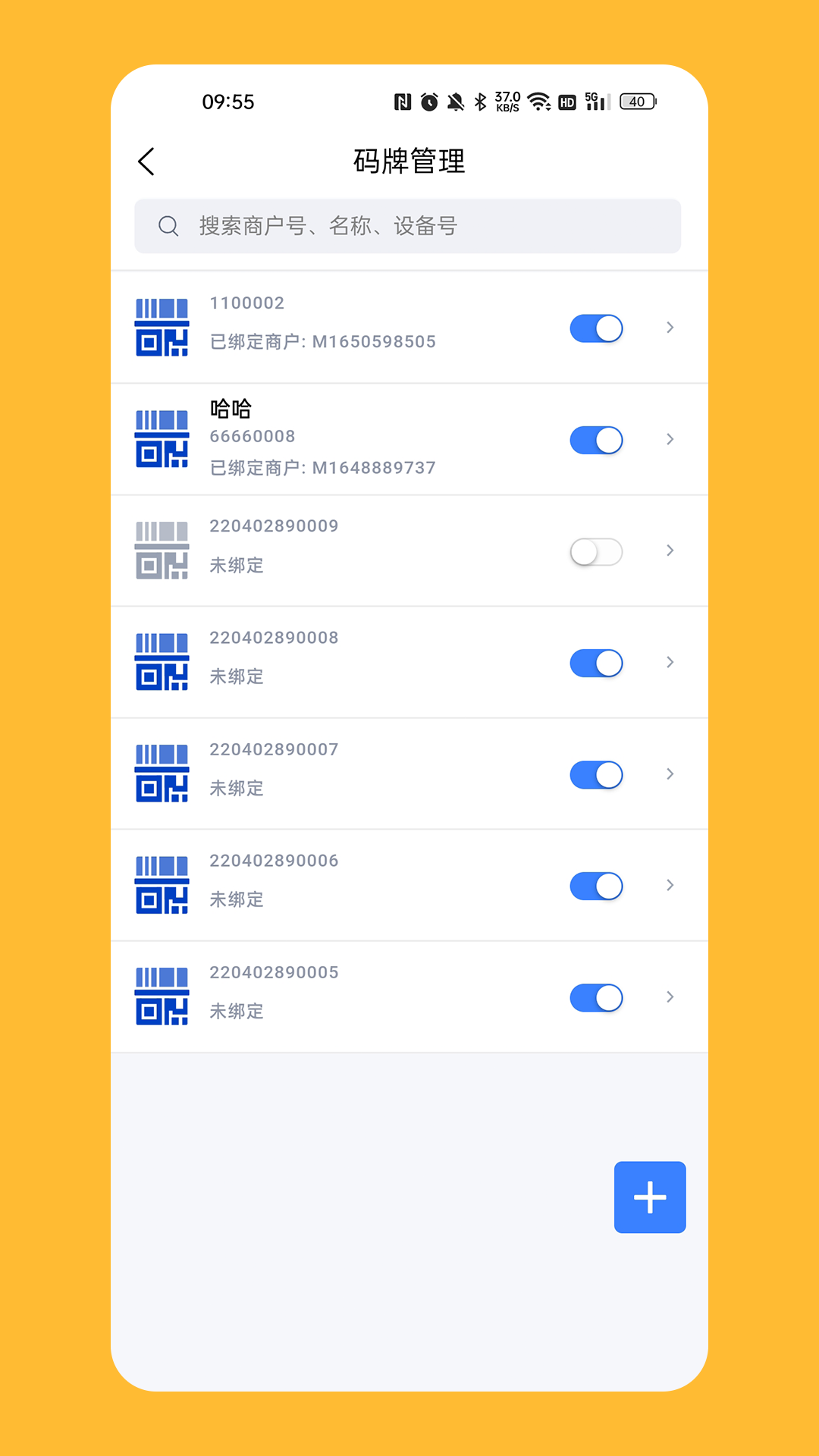
Task: Tap bound merchant M1650598505 text
Action: click(322, 341)
